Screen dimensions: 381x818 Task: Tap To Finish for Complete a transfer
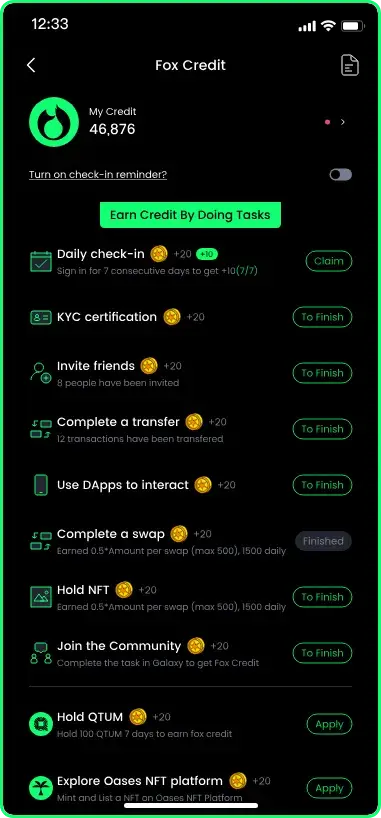322,429
